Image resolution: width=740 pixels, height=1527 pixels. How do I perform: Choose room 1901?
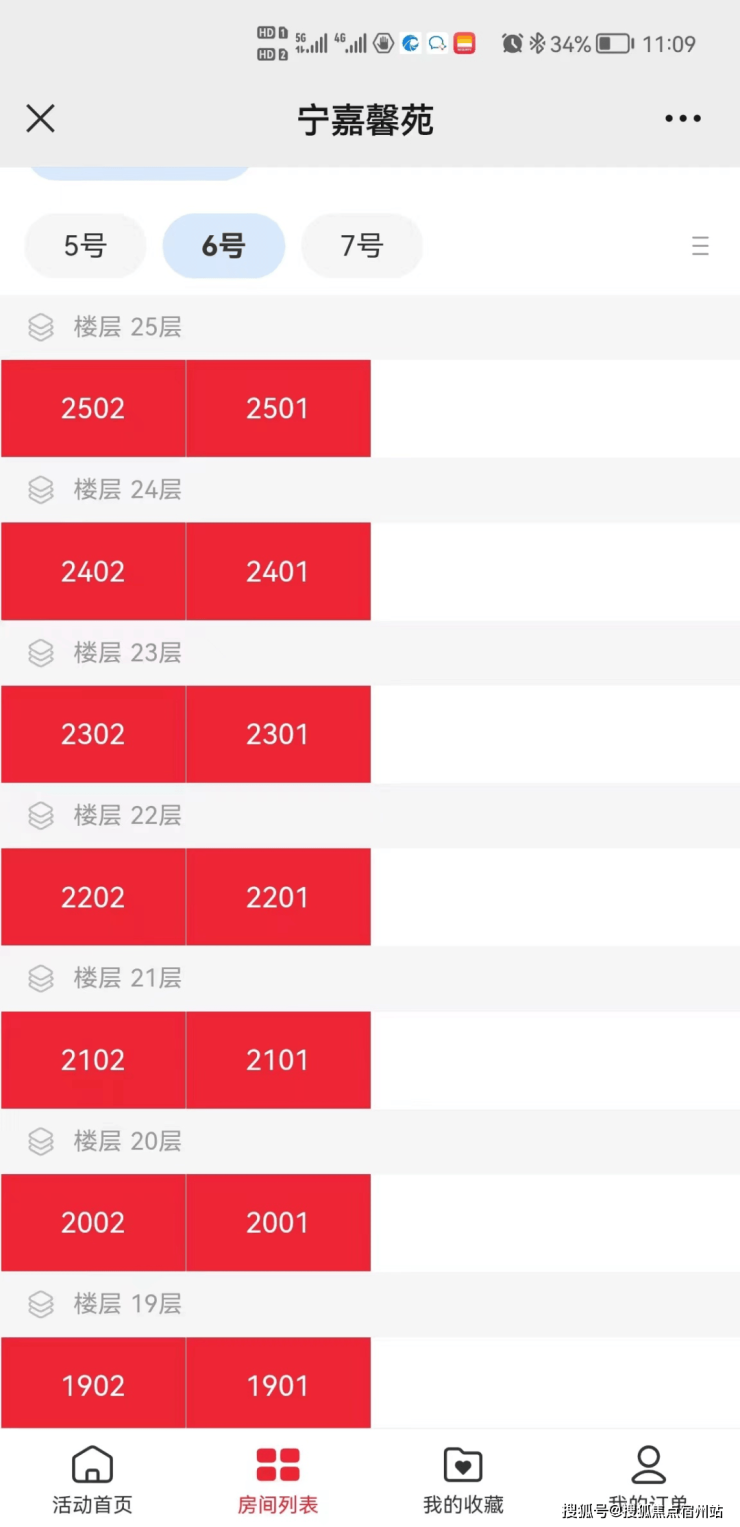pos(278,1384)
